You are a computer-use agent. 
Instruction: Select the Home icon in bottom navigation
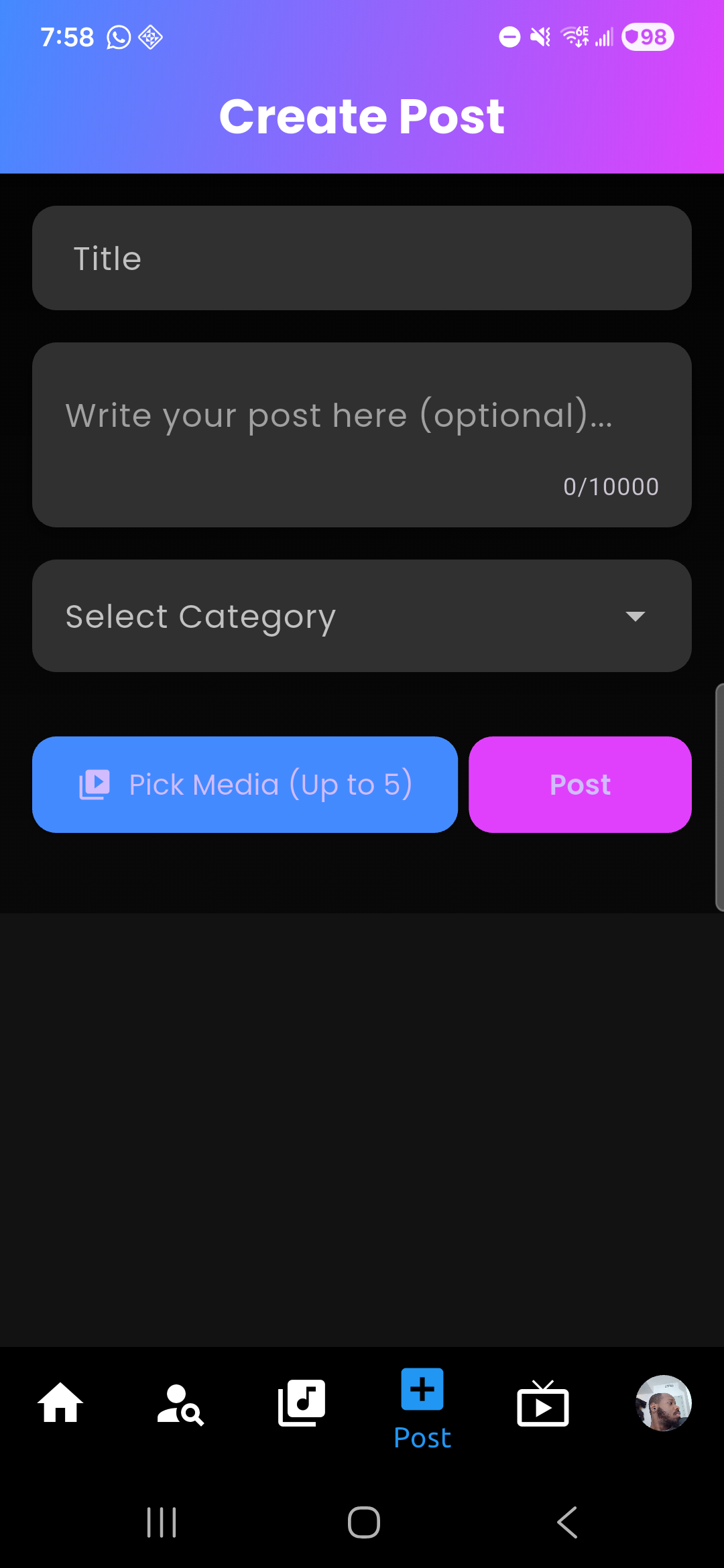pos(60,1404)
